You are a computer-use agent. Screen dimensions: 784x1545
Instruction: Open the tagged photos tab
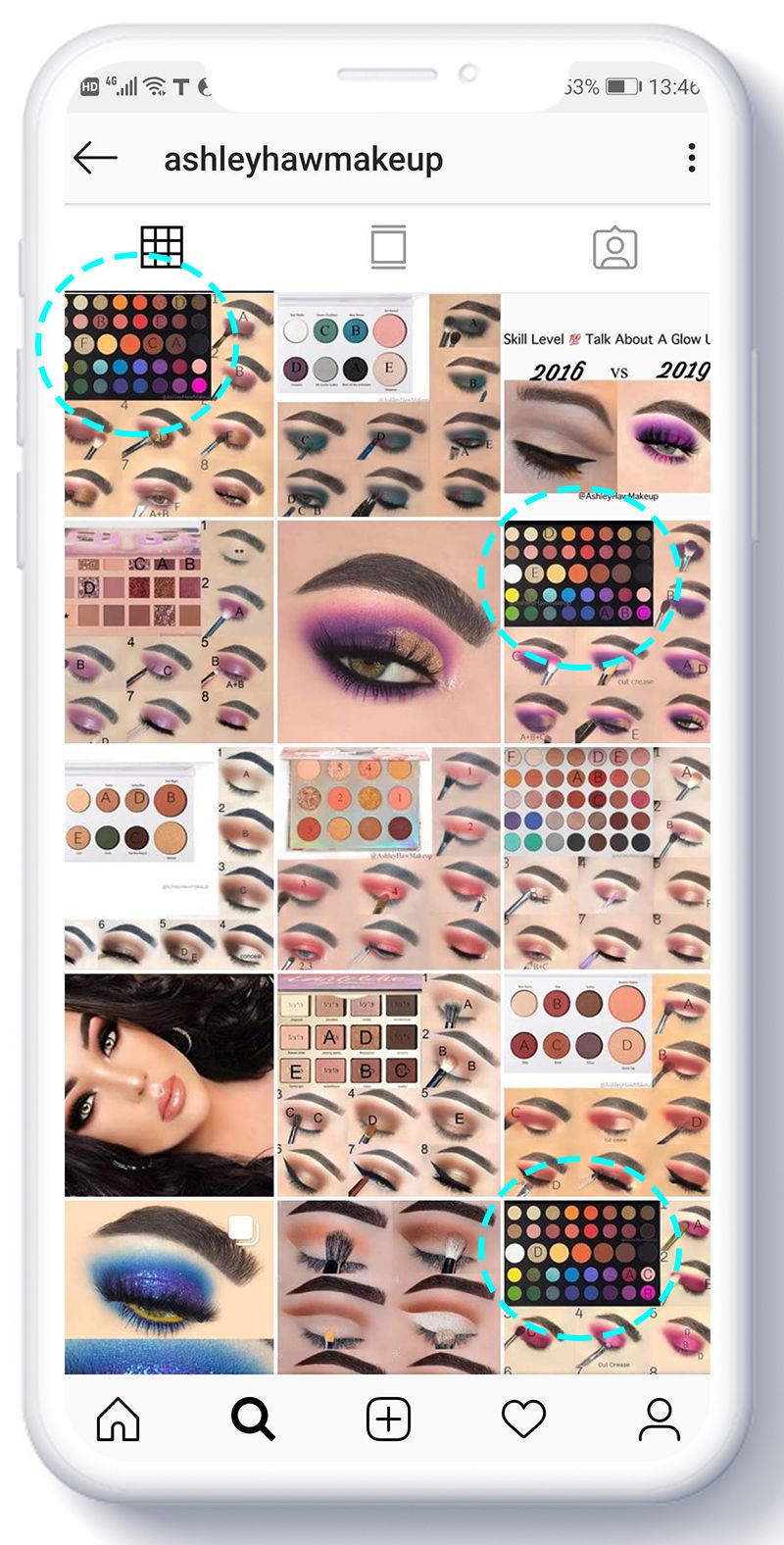tap(614, 249)
